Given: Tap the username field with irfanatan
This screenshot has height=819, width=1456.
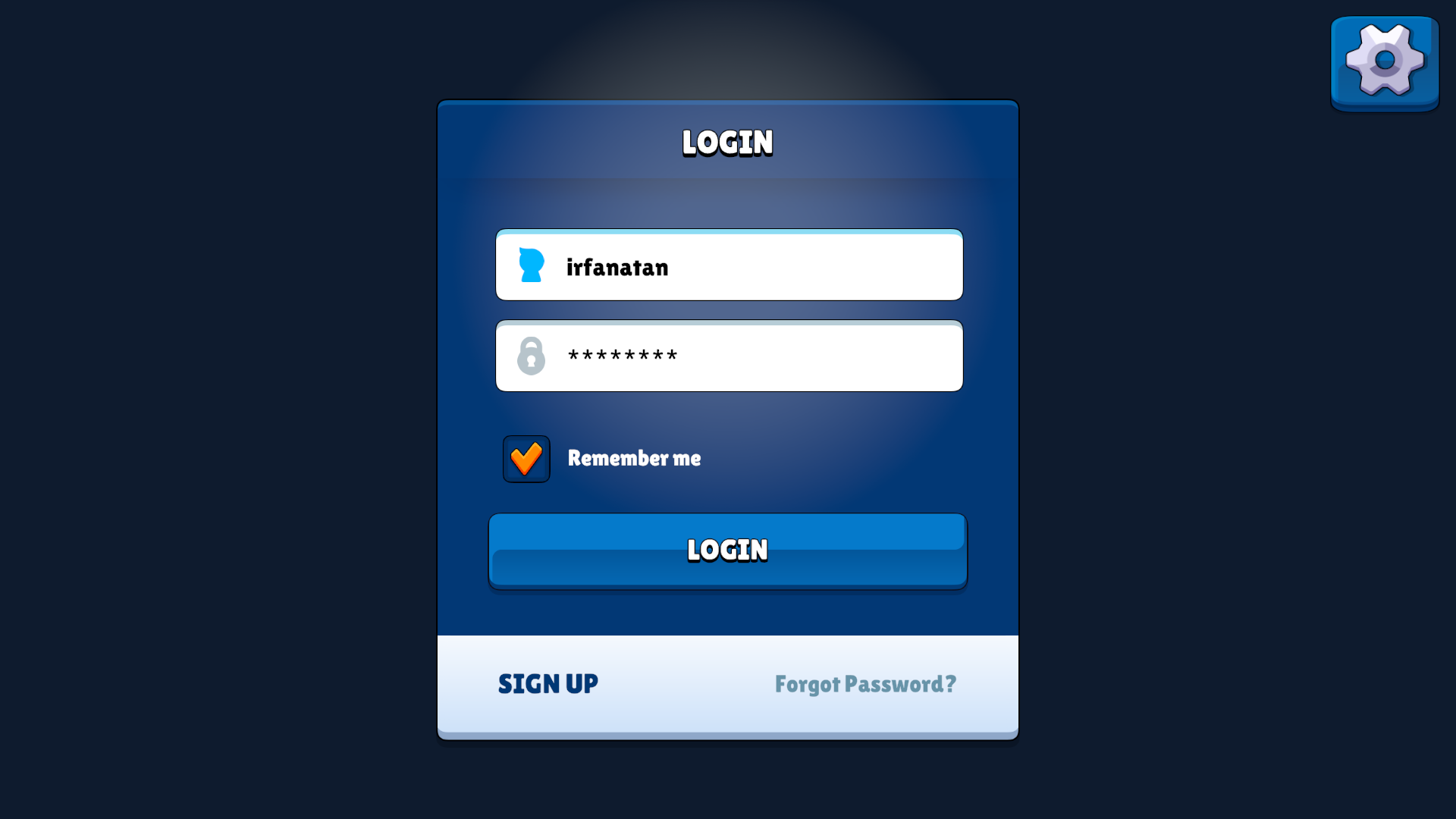Looking at the screenshot, I should pyautogui.click(x=728, y=265).
